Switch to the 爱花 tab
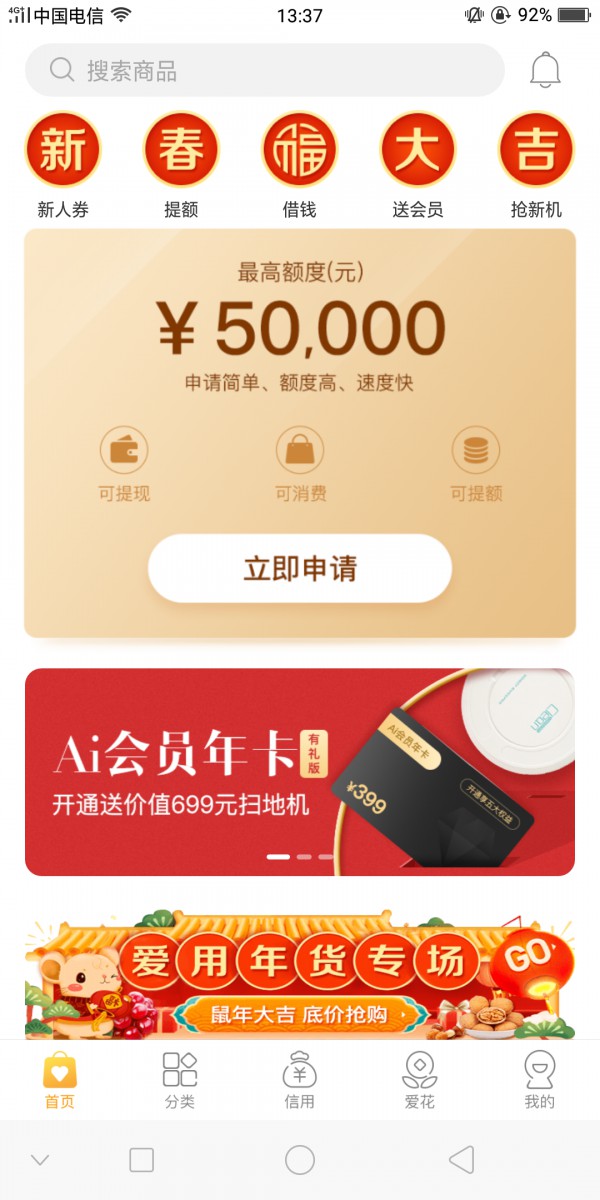 click(x=420, y=1081)
